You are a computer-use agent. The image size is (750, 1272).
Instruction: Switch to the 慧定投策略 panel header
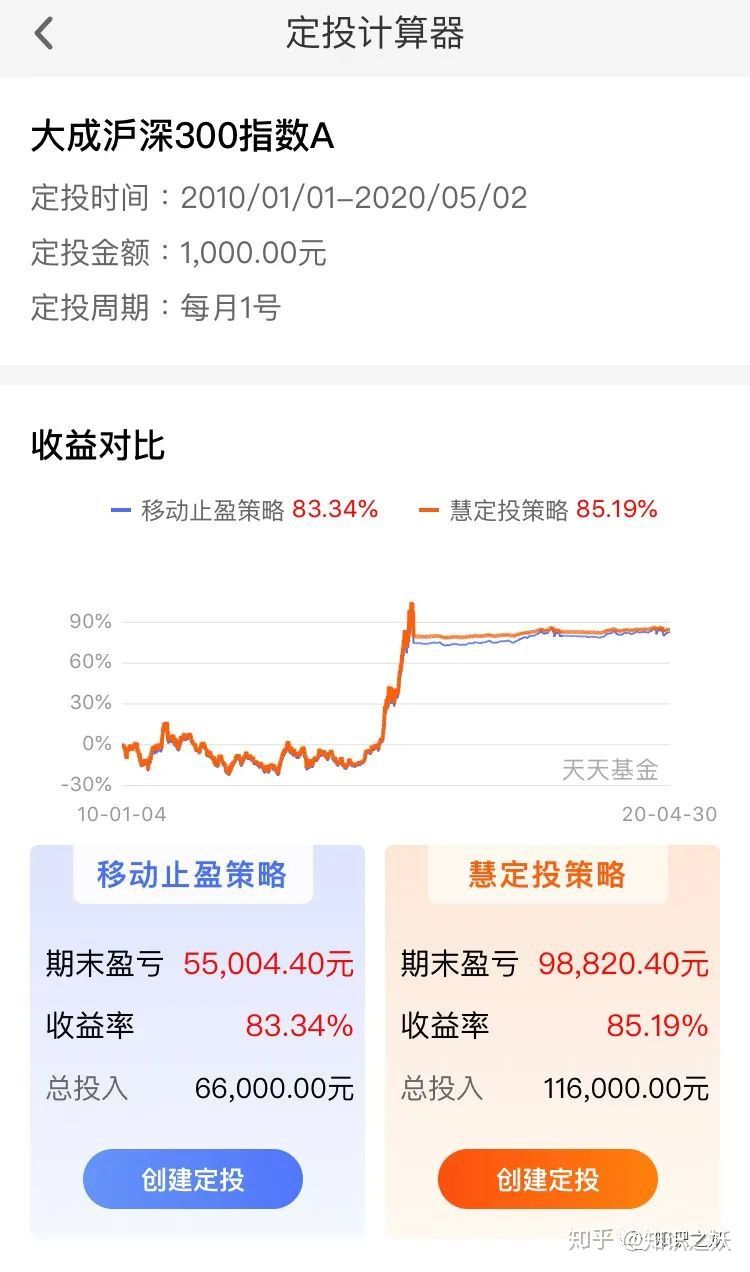click(x=547, y=874)
